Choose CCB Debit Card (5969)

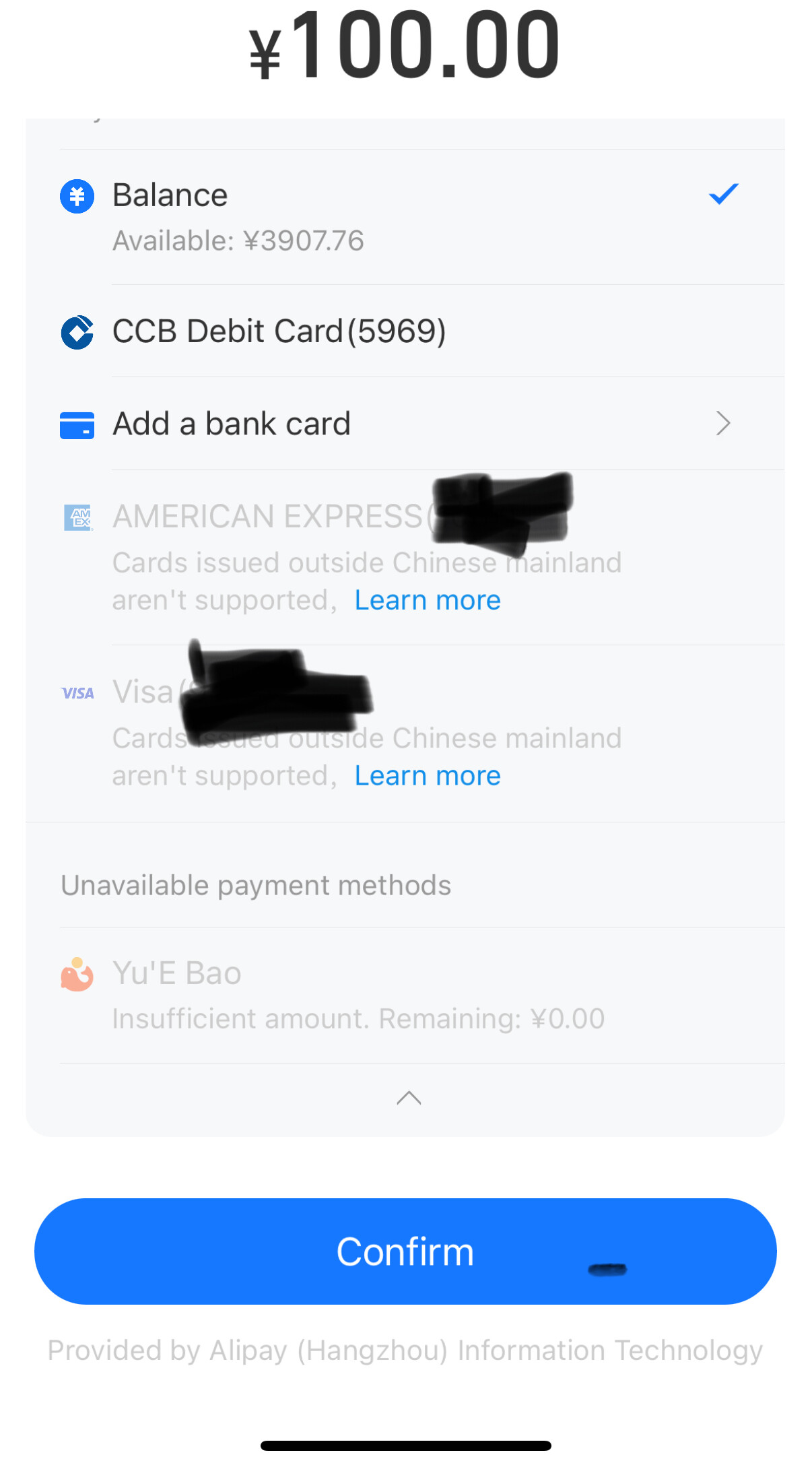point(404,331)
